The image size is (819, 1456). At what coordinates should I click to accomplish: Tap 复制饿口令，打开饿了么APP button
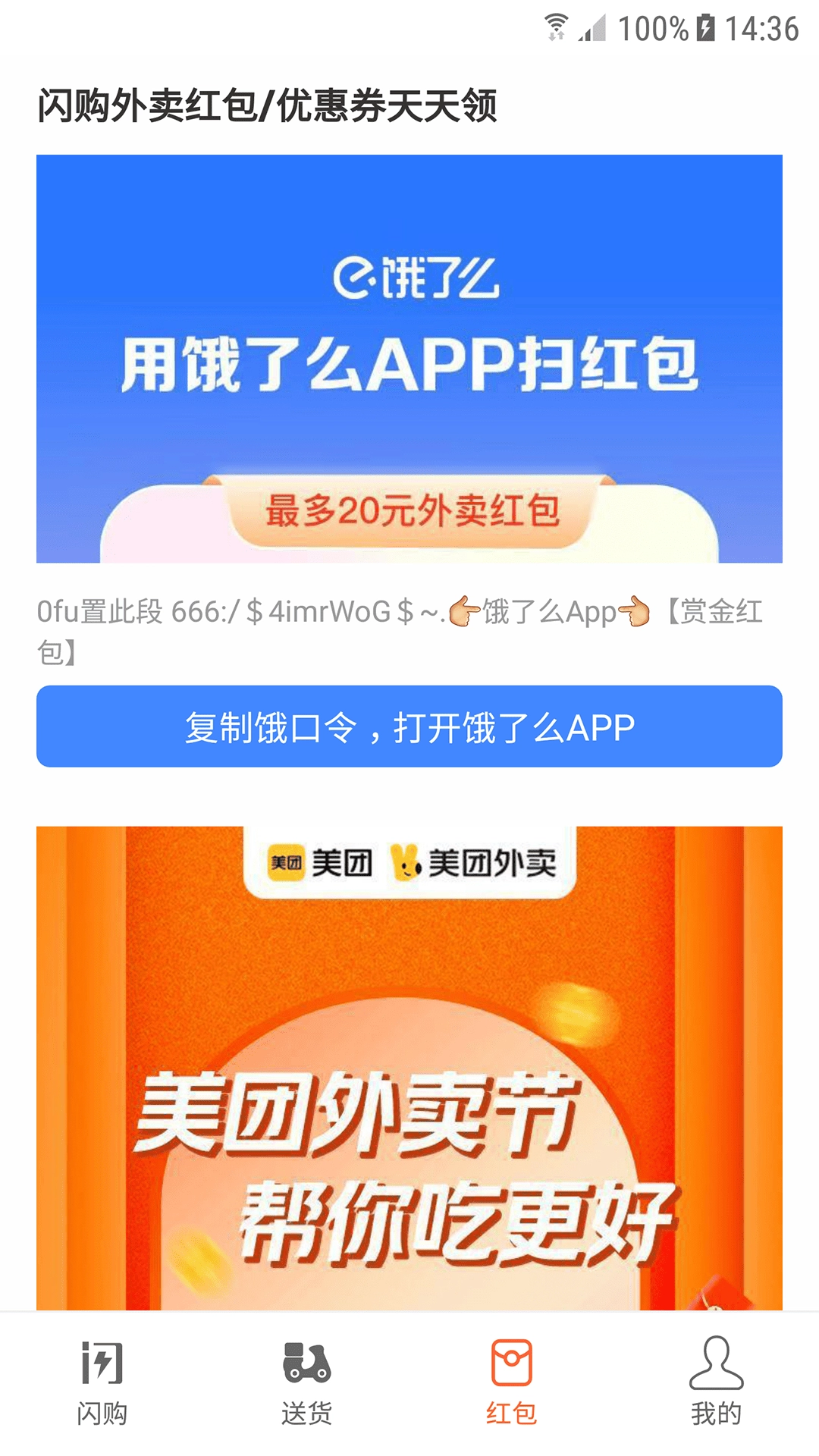[x=408, y=726]
